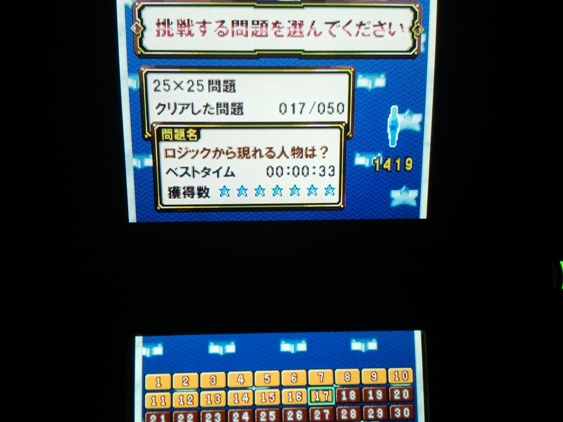
Task: Choose puzzle 10
Action: (401, 376)
